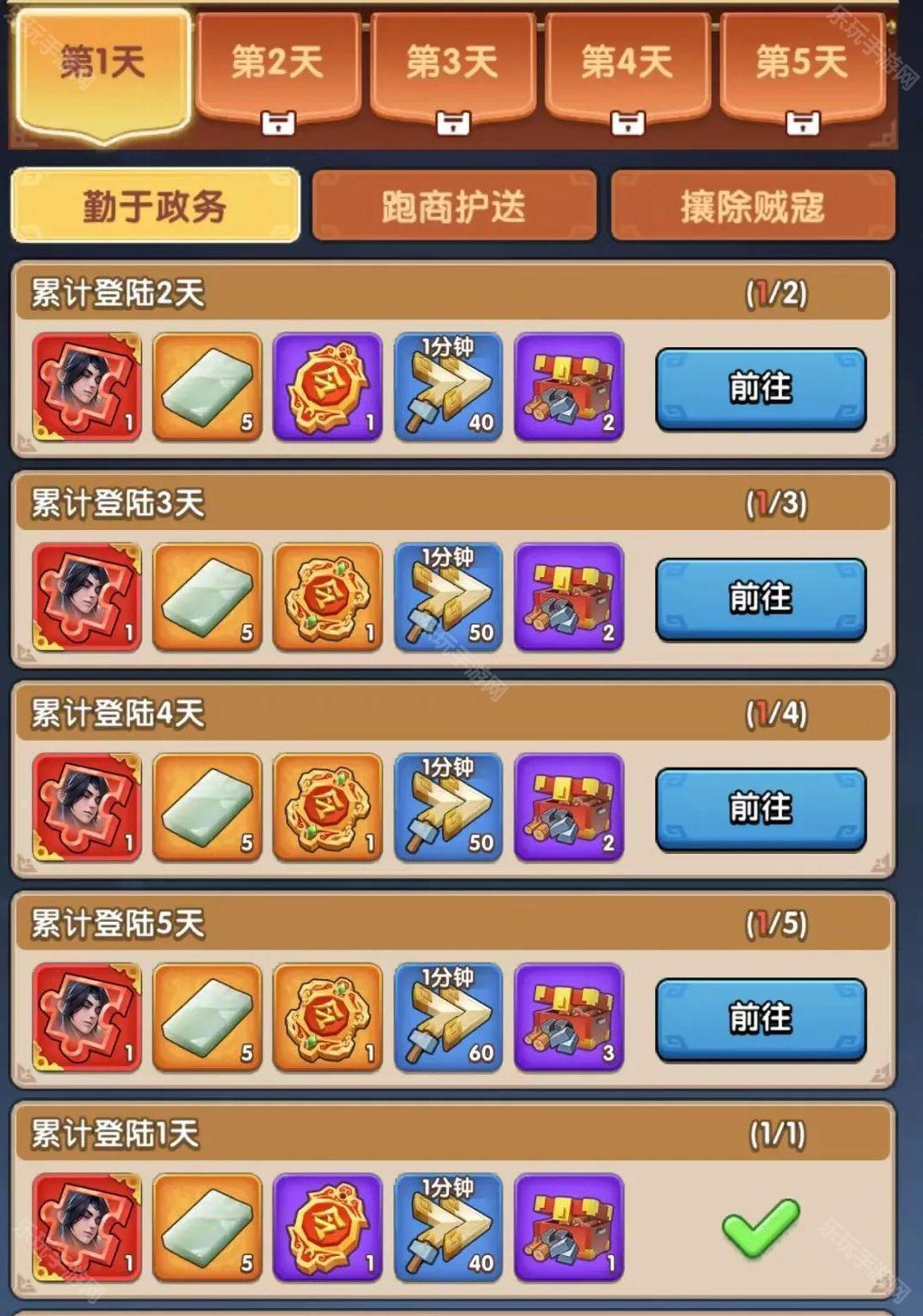
Task: View hero fragment reward in 累计登陆2天
Action: click(86, 386)
